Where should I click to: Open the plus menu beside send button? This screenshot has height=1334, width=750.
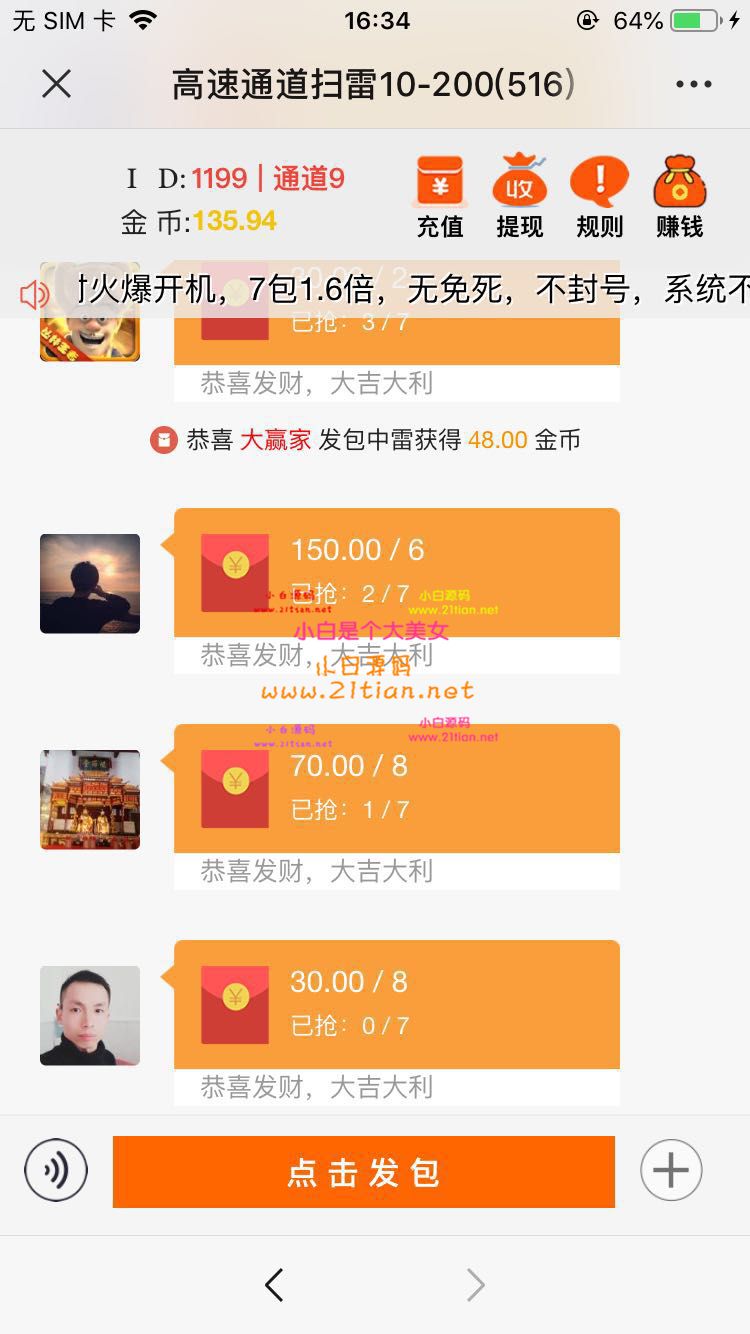(671, 1170)
